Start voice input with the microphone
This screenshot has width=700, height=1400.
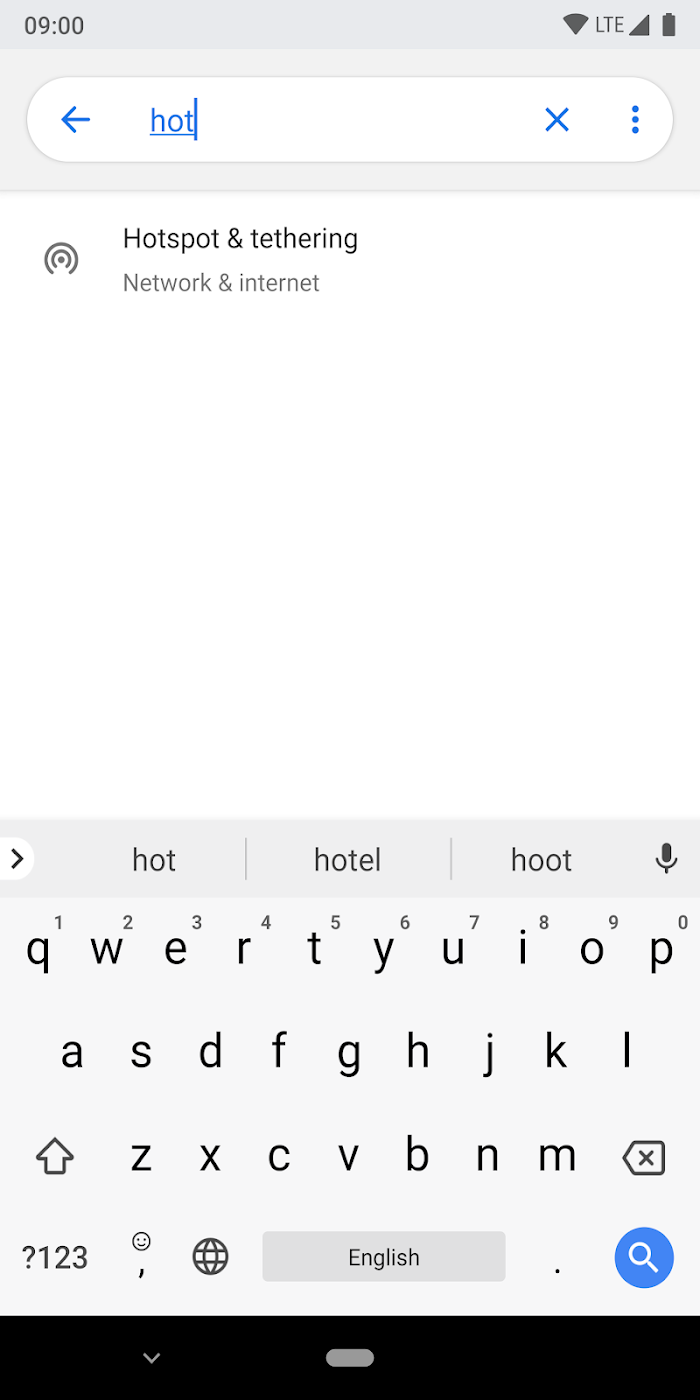point(666,858)
